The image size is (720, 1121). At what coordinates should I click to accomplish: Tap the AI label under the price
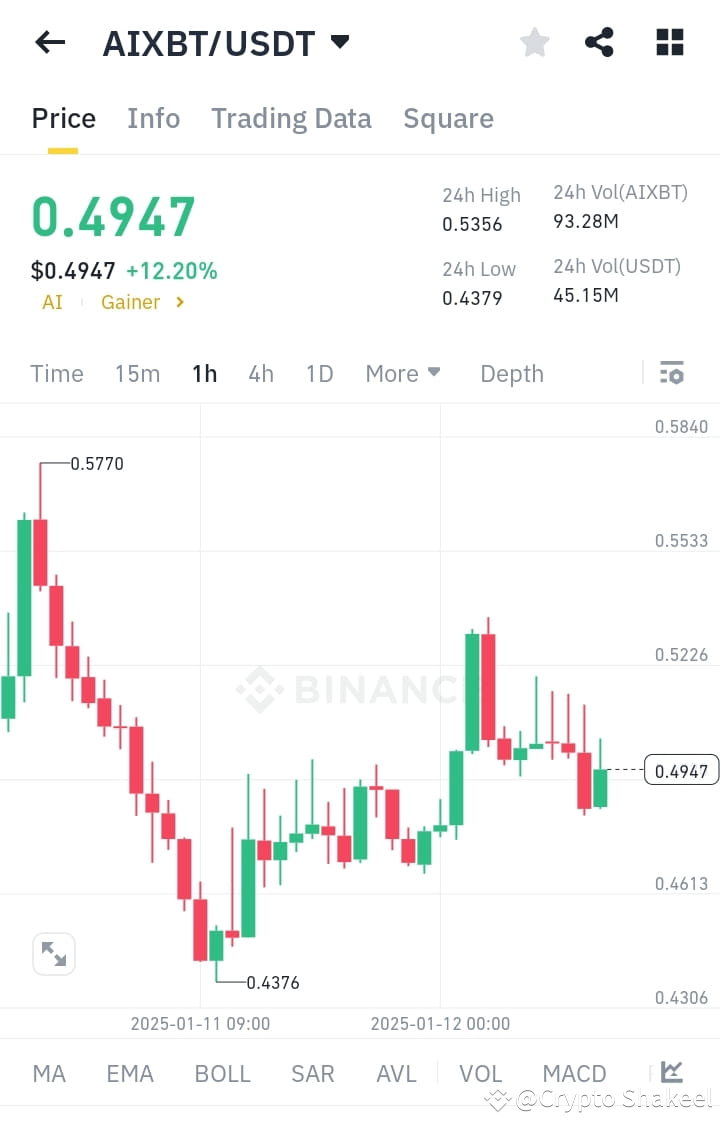[51, 302]
